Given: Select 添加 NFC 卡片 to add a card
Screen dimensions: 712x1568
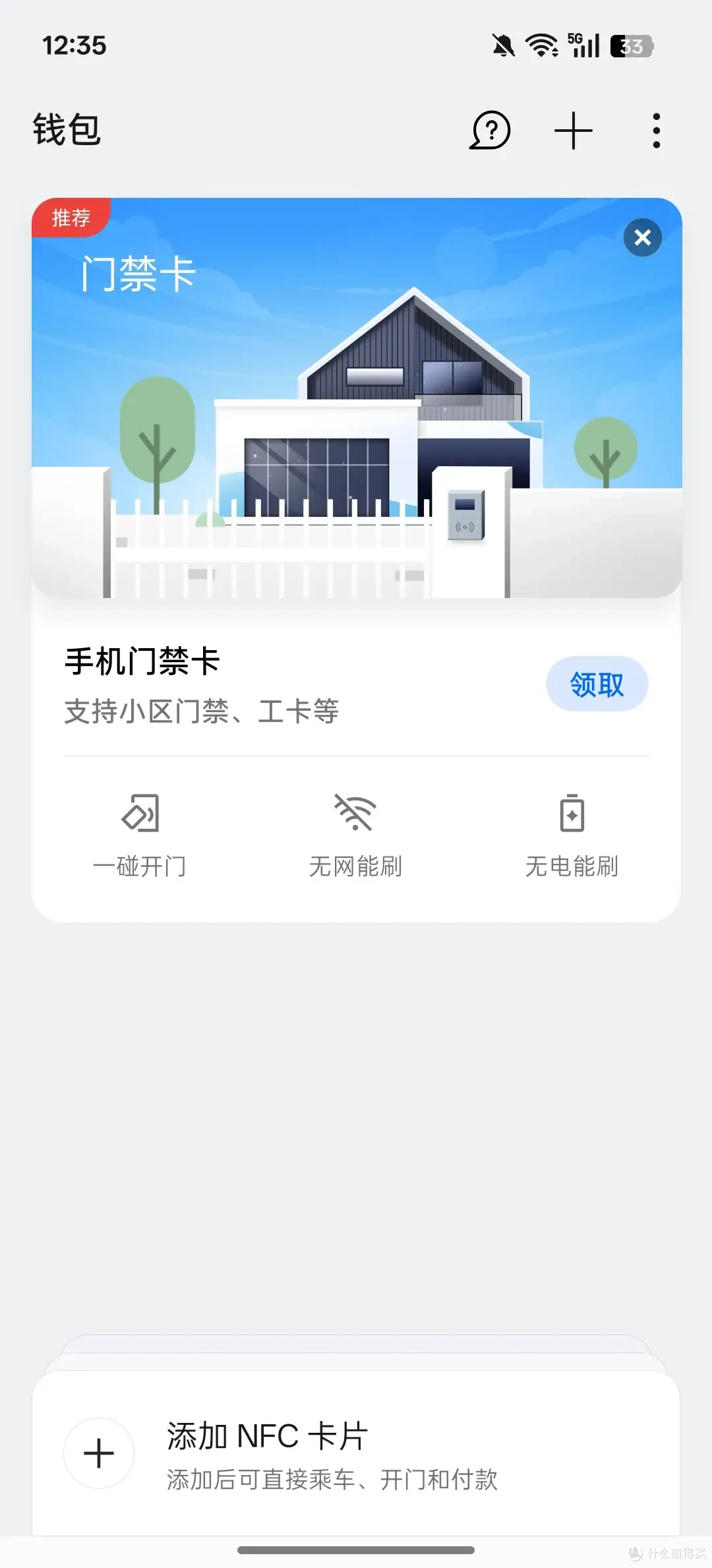Looking at the screenshot, I should pyautogui.click(x=356, y=1453).
